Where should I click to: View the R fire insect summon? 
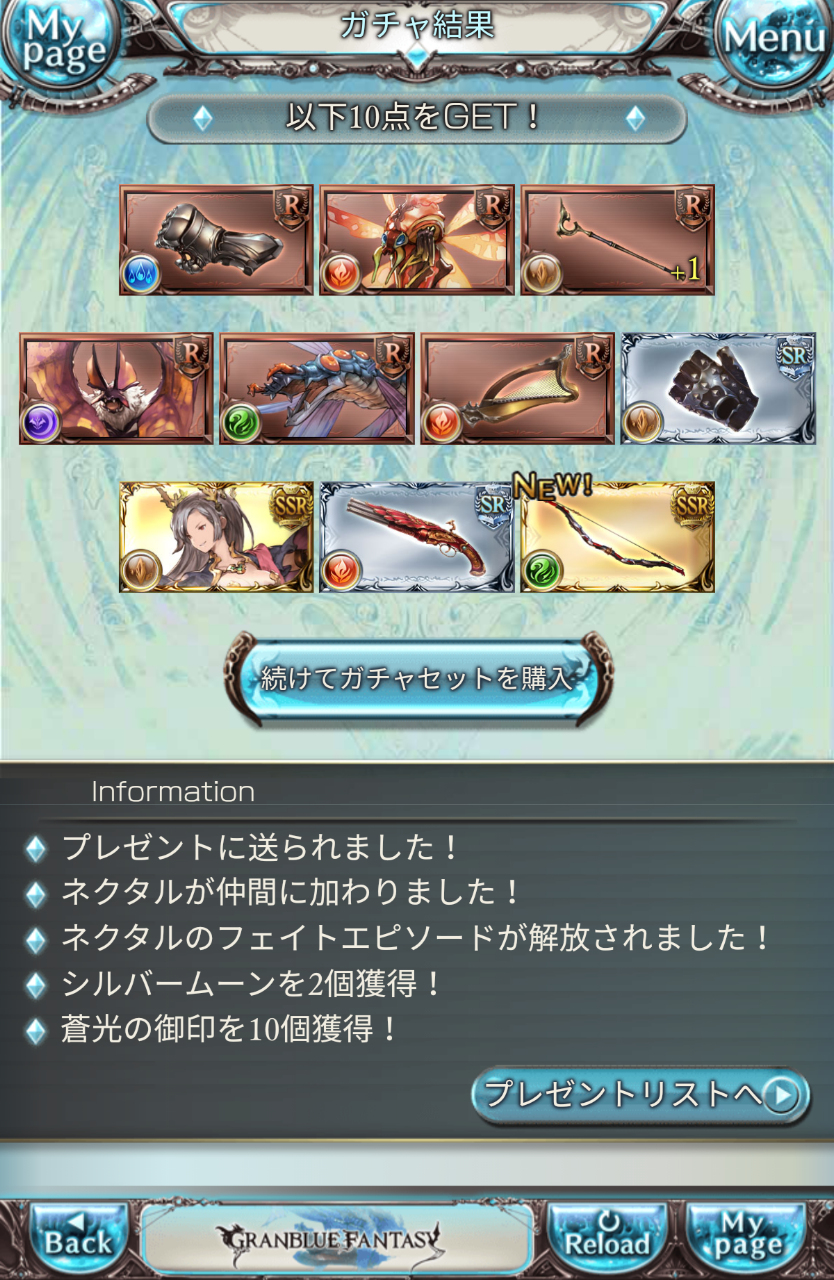[416, 240]
